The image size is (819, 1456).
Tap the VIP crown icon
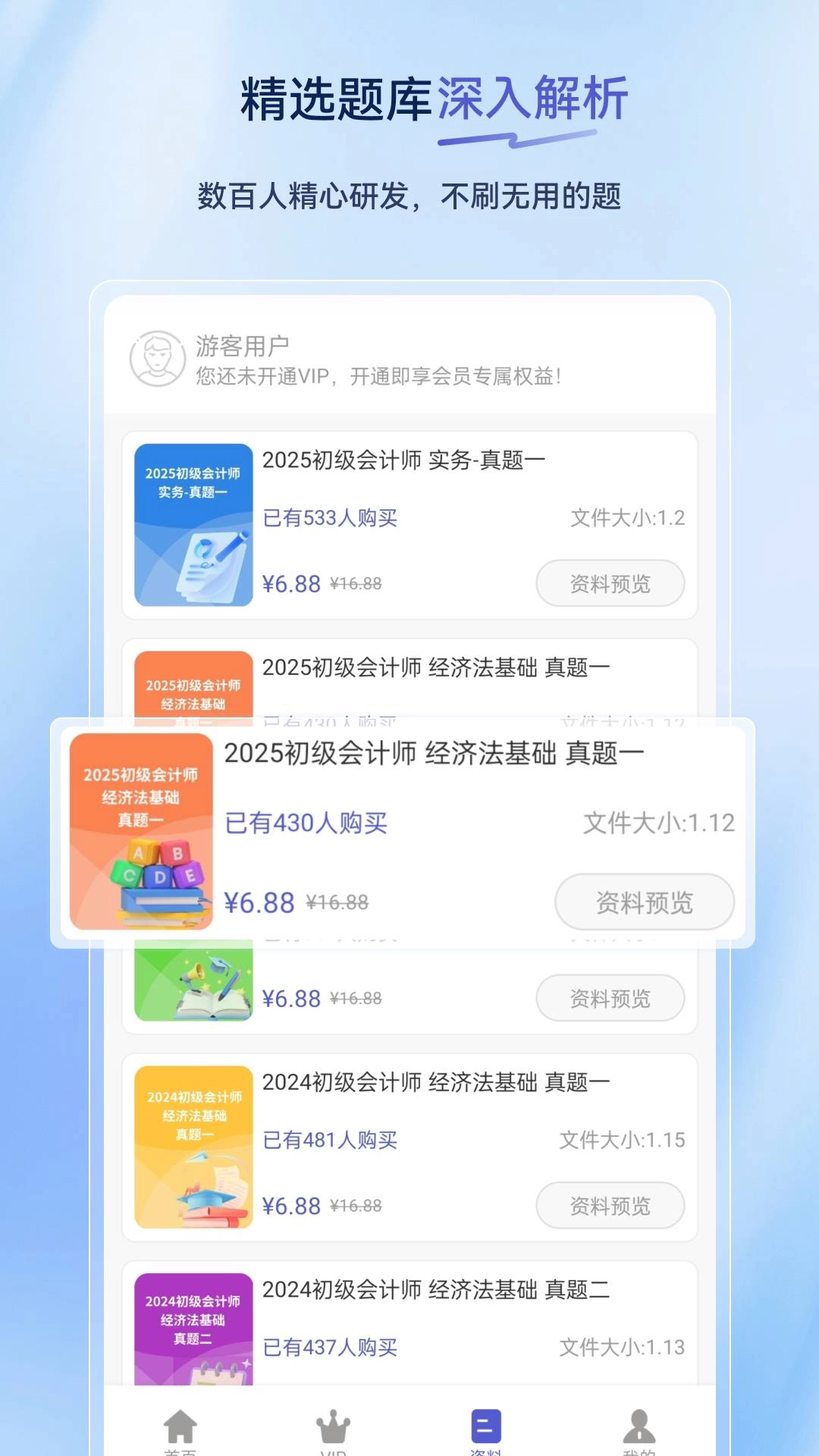tap(332, 1426)
